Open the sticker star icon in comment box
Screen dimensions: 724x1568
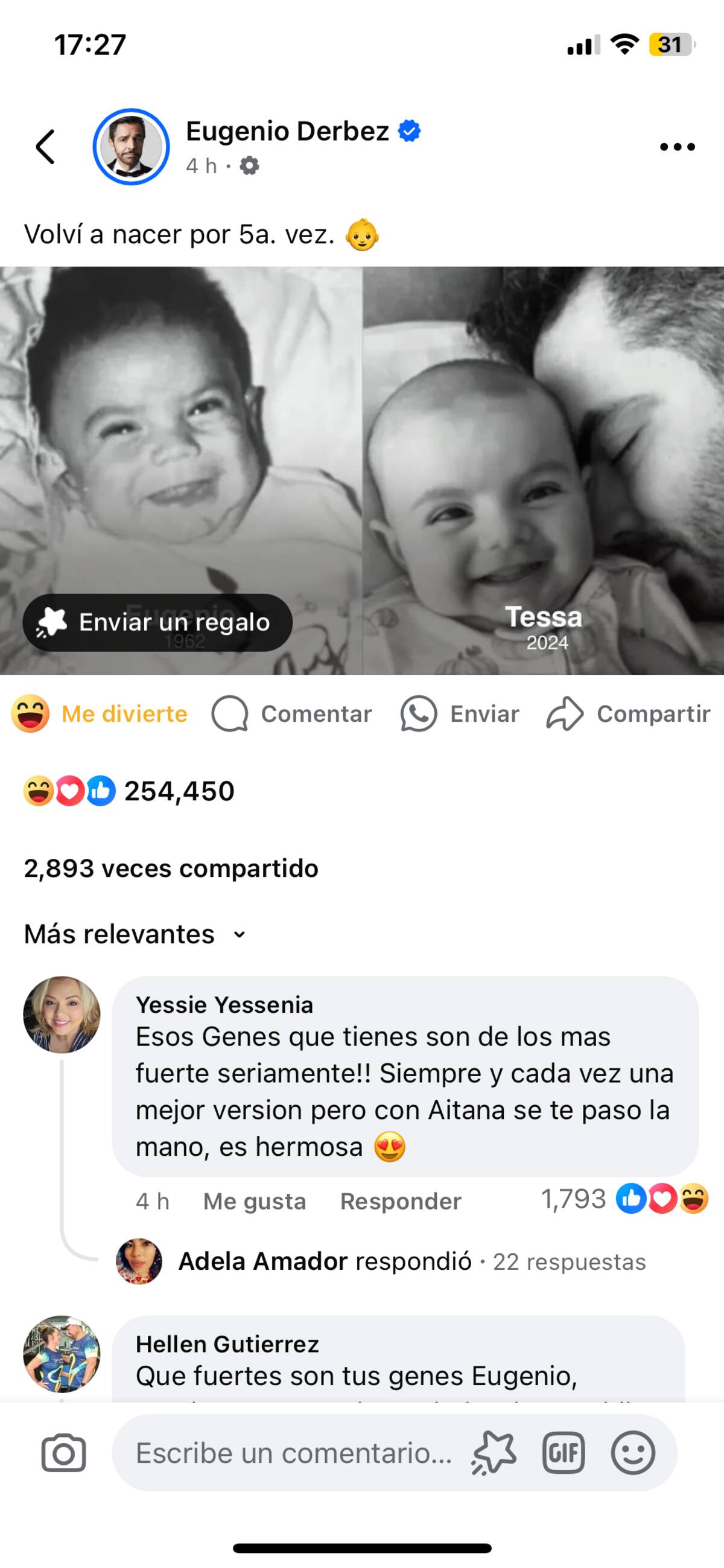pyautogui.click(x=494, y=1453)
